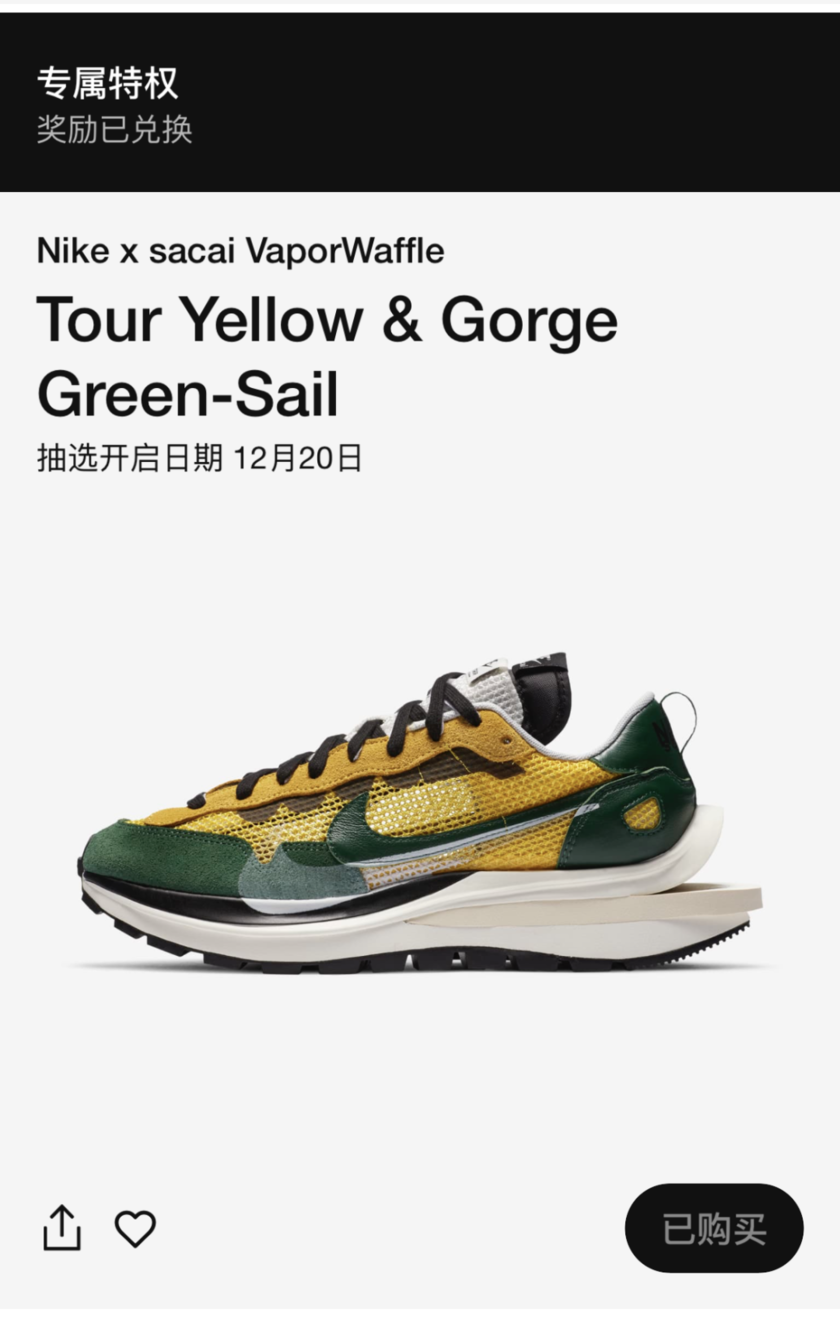Tap the 已购买 button
Image resolution: width=840 pixels, height=1323 pixels.
coord(714,1228)
